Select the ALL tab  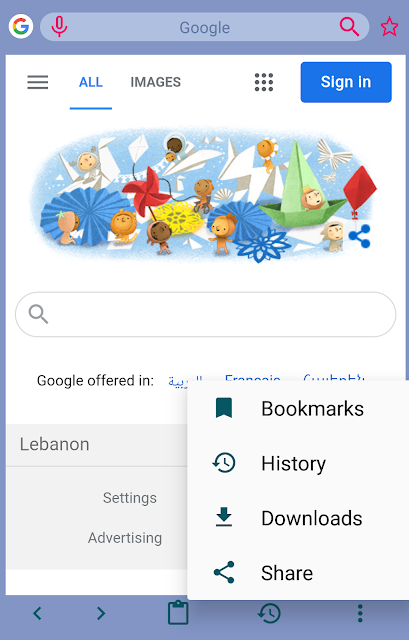(91, 82)
